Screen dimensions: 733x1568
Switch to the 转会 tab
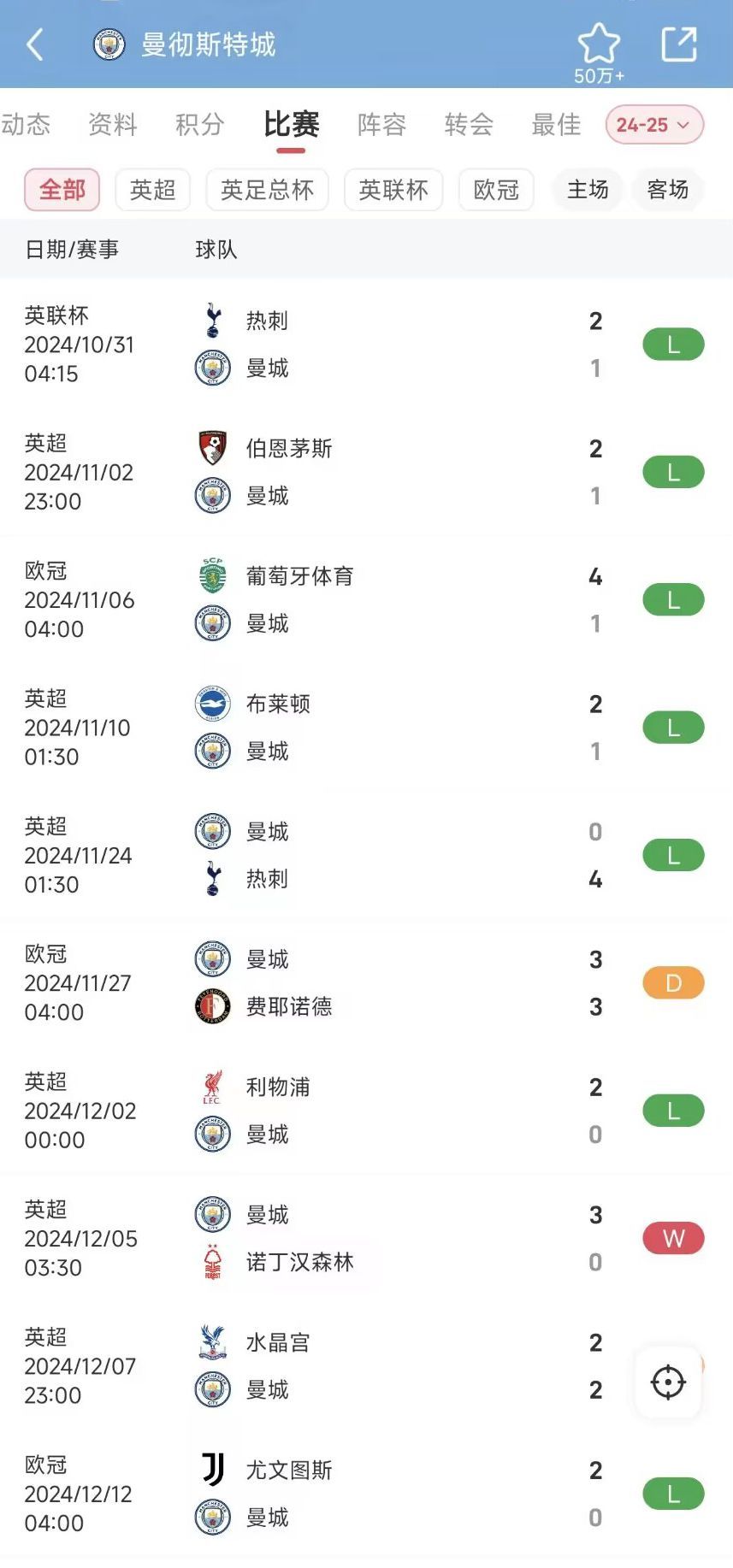point(469,125)
